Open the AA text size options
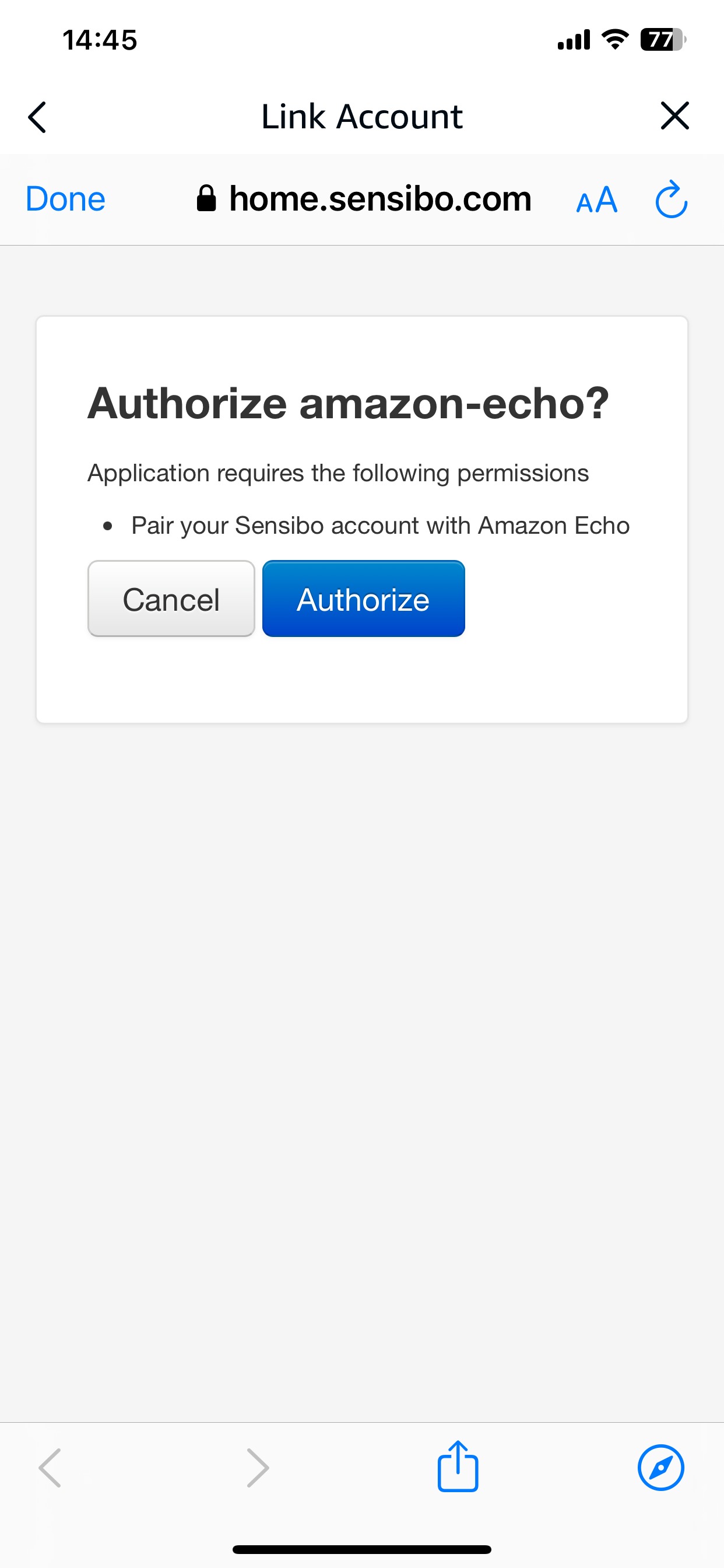Viewport: 724px width, 1568px height. tap(597, 199)
